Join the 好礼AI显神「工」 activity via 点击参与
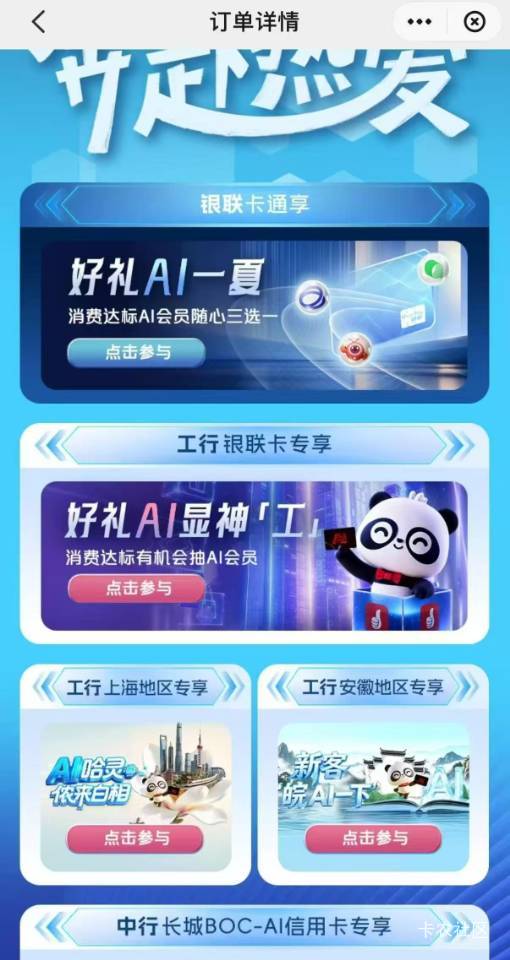Viewport: 510px width, 960px height. point(136,588)
